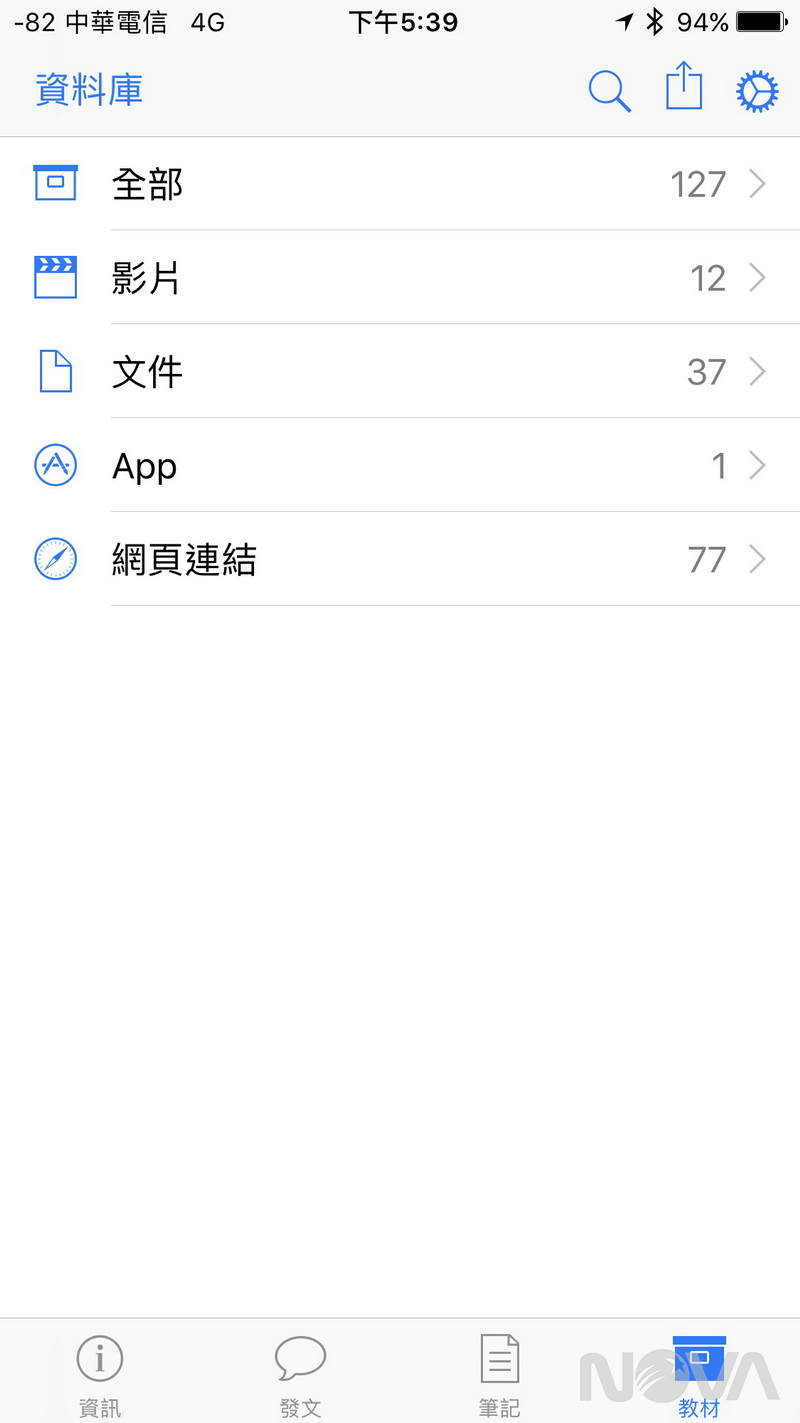
Task: Open the 文件 category listing
Action: (400, 371)
